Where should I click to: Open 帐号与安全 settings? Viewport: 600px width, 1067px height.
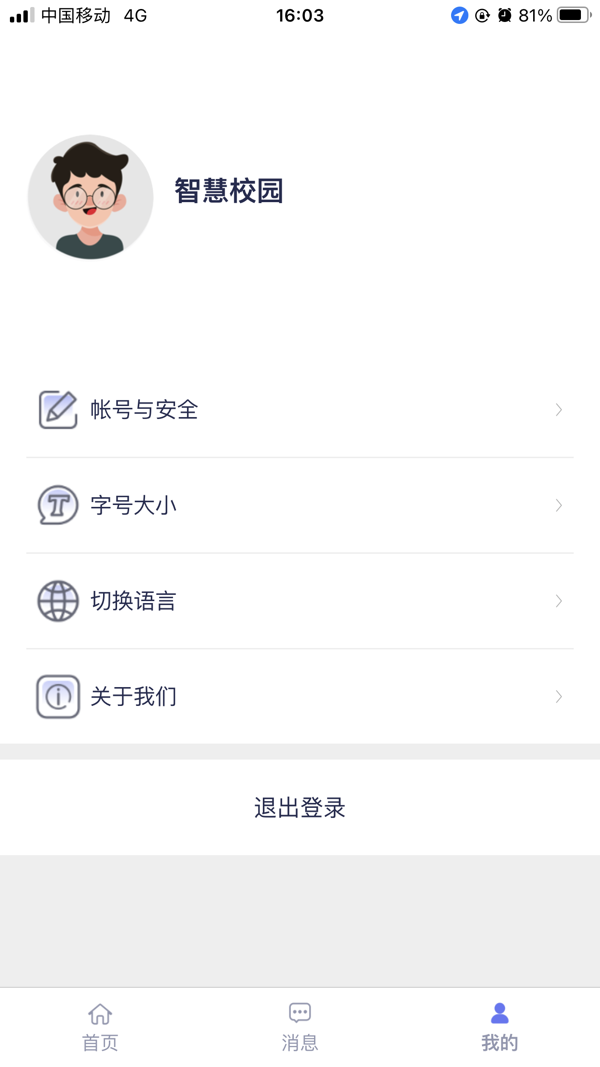pos(299,410)
